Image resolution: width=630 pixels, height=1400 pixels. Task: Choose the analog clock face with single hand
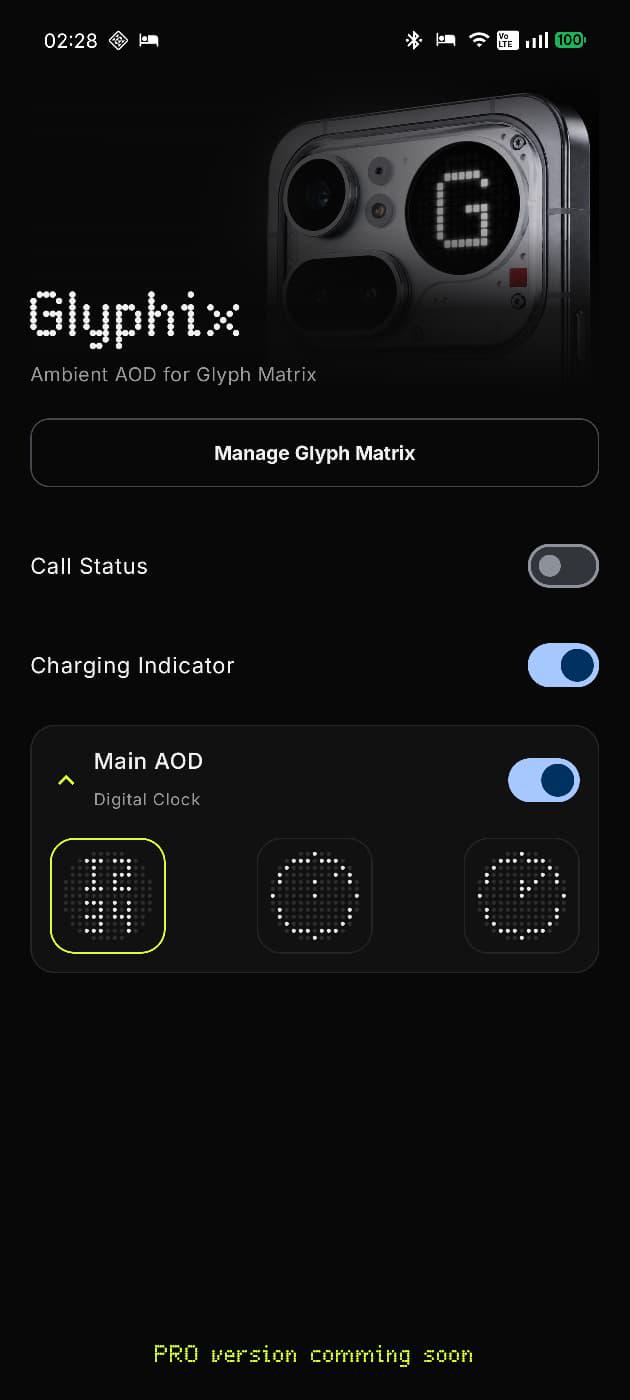(315, 896)
